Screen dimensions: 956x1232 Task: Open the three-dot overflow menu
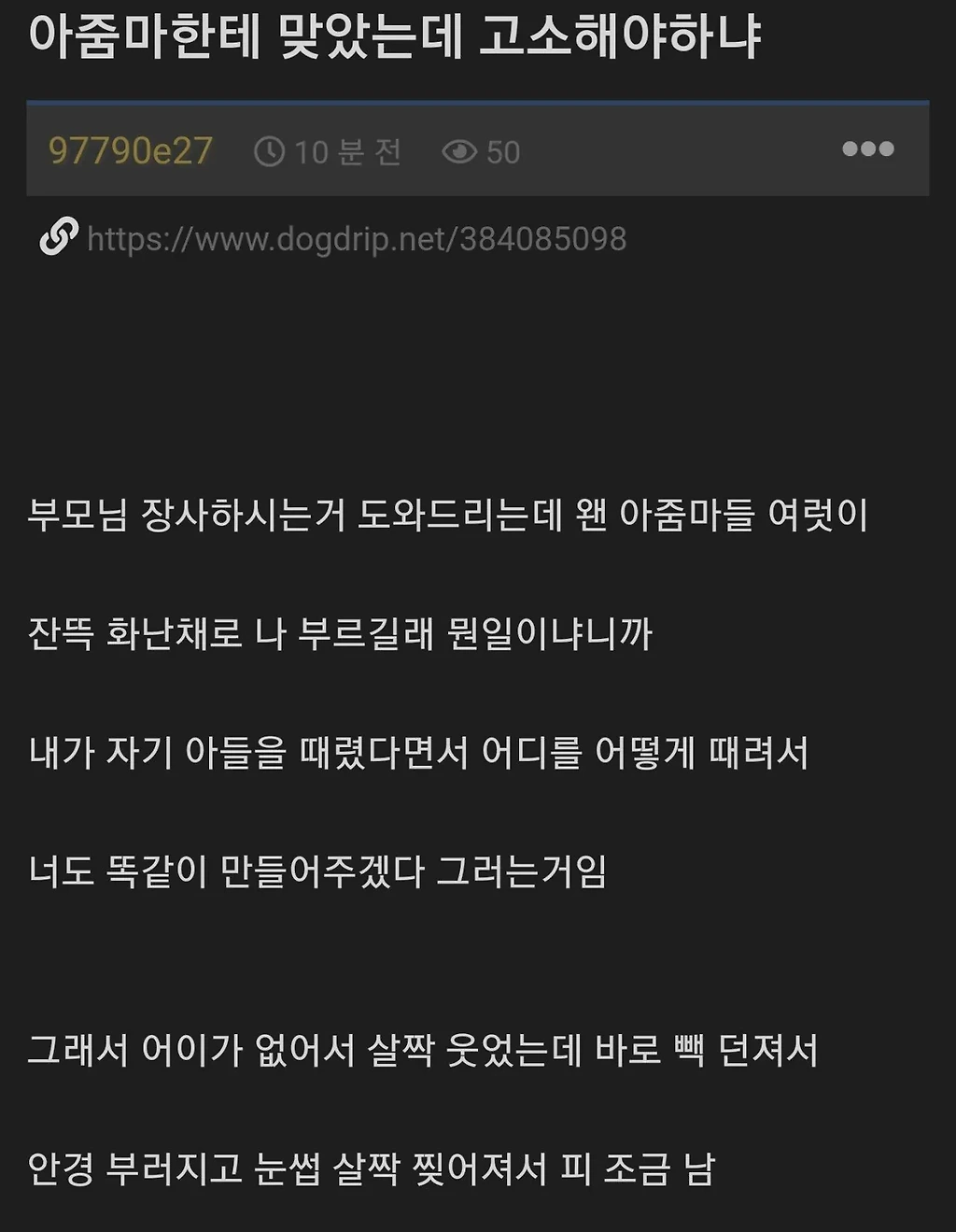click(867, 149)
